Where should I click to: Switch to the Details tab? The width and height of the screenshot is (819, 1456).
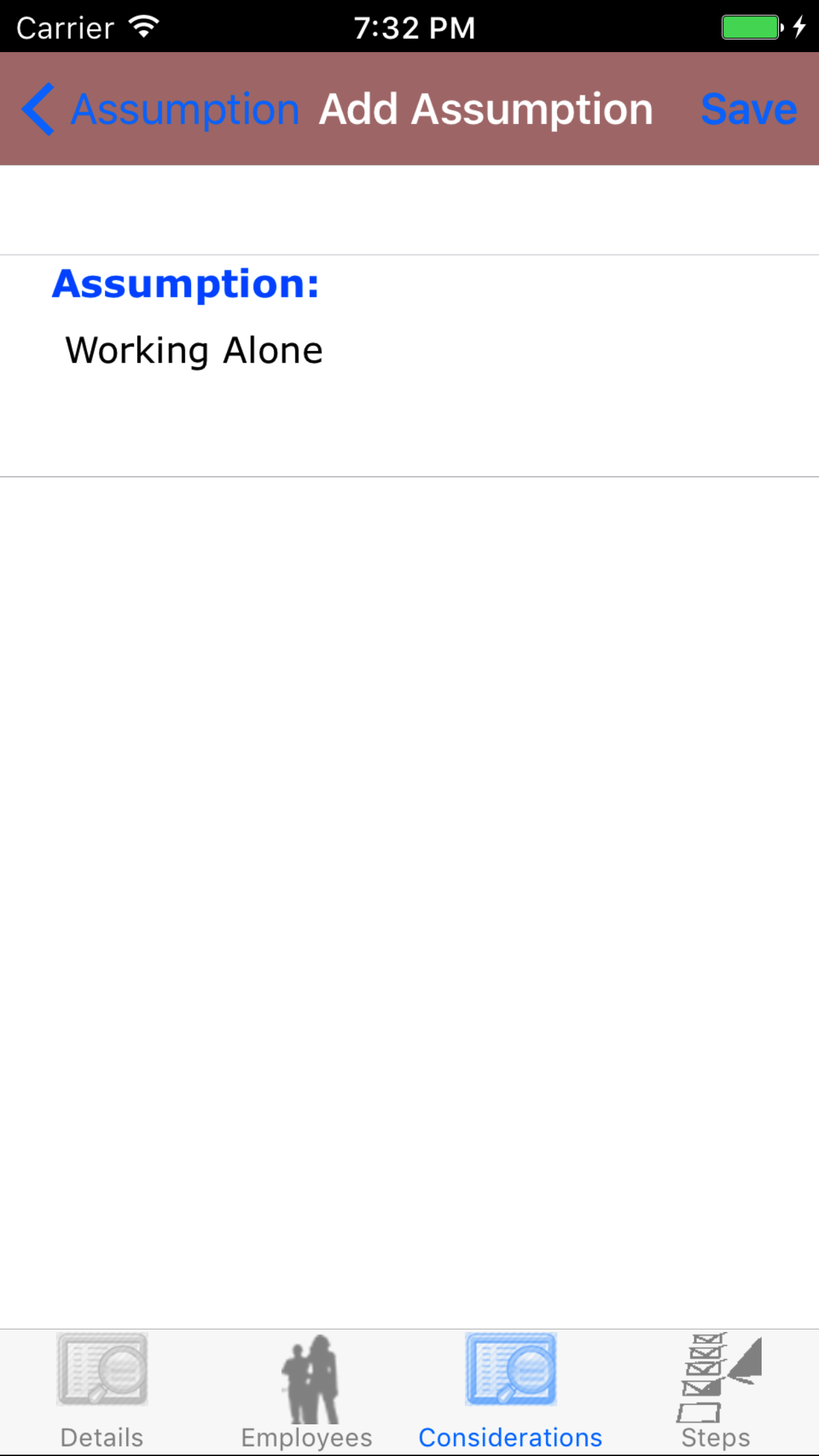[x=102, y=1391]
